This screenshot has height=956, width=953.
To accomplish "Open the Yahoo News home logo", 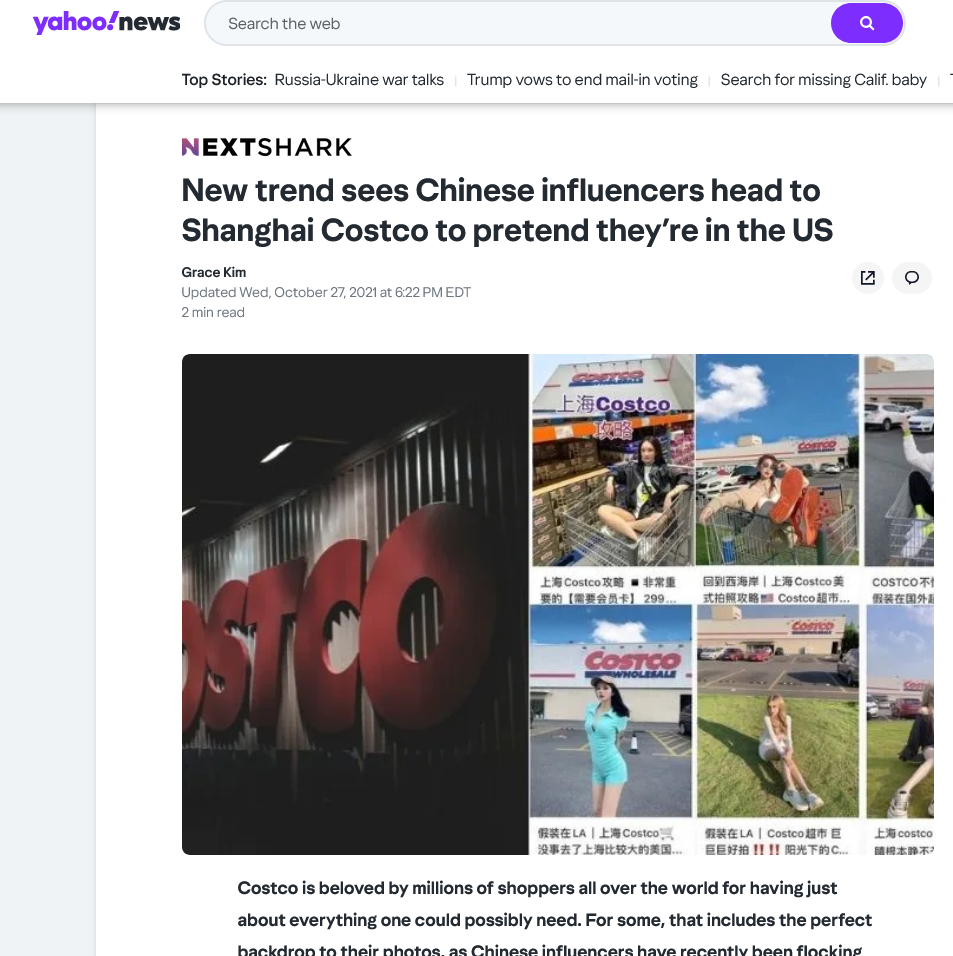I will tap(107, 23).
